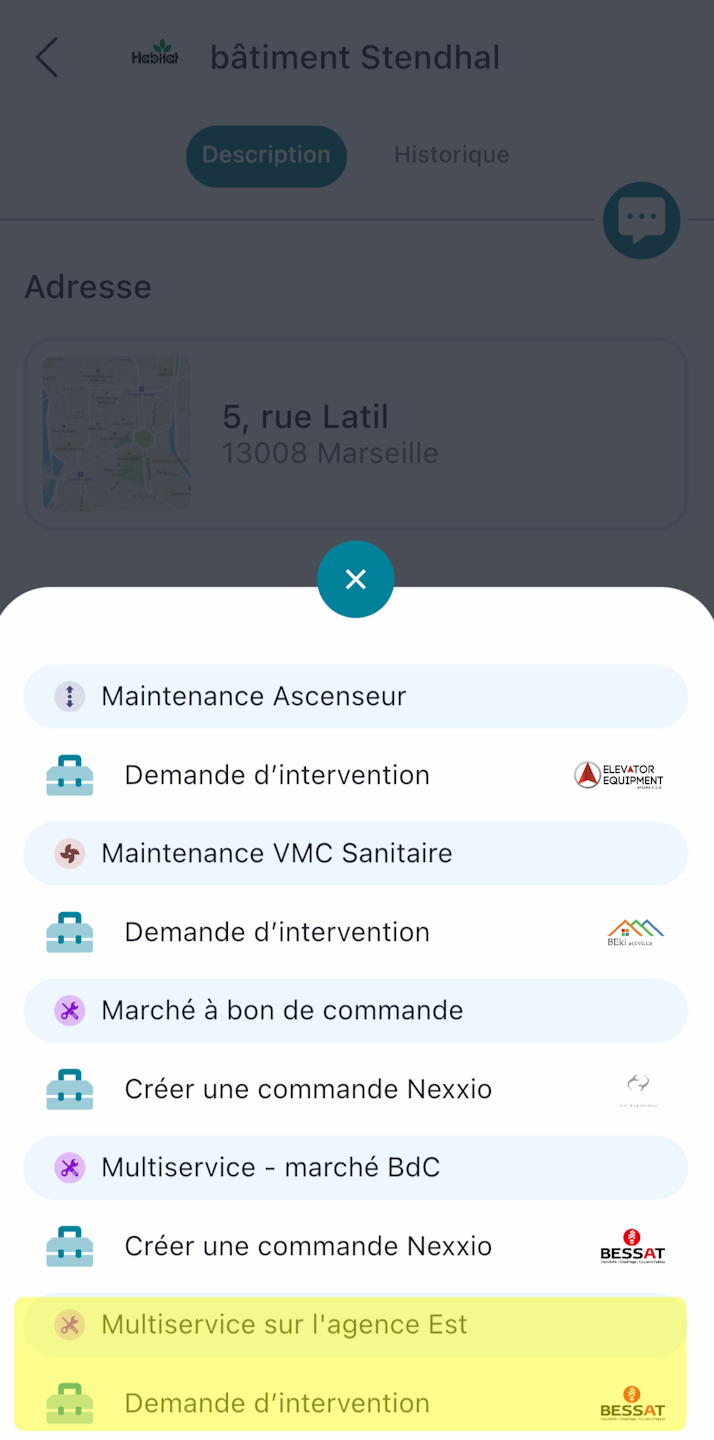Select the Description tab
This screenshot has width=714, height=1440.
coord(266,155)
